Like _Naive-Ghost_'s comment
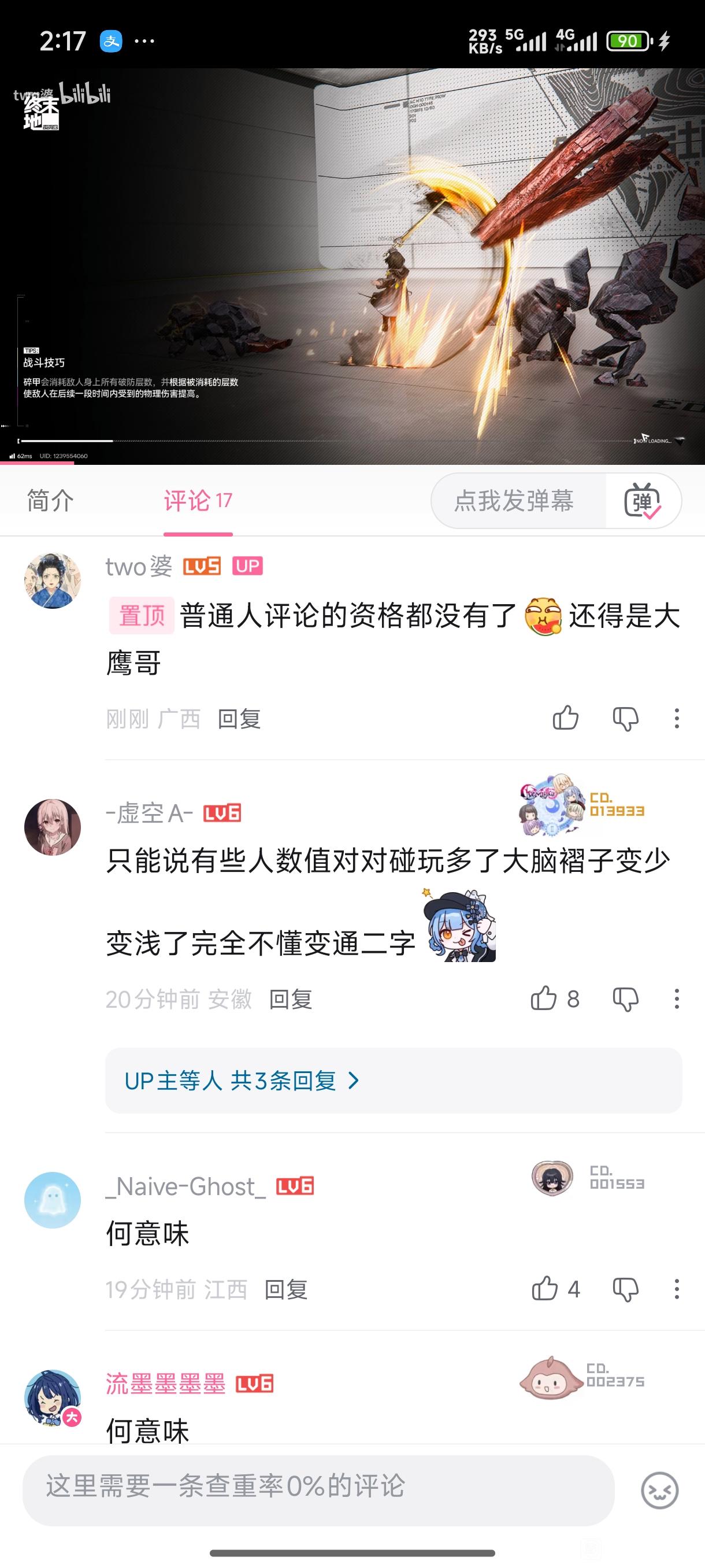 (x=545, y=1289)
